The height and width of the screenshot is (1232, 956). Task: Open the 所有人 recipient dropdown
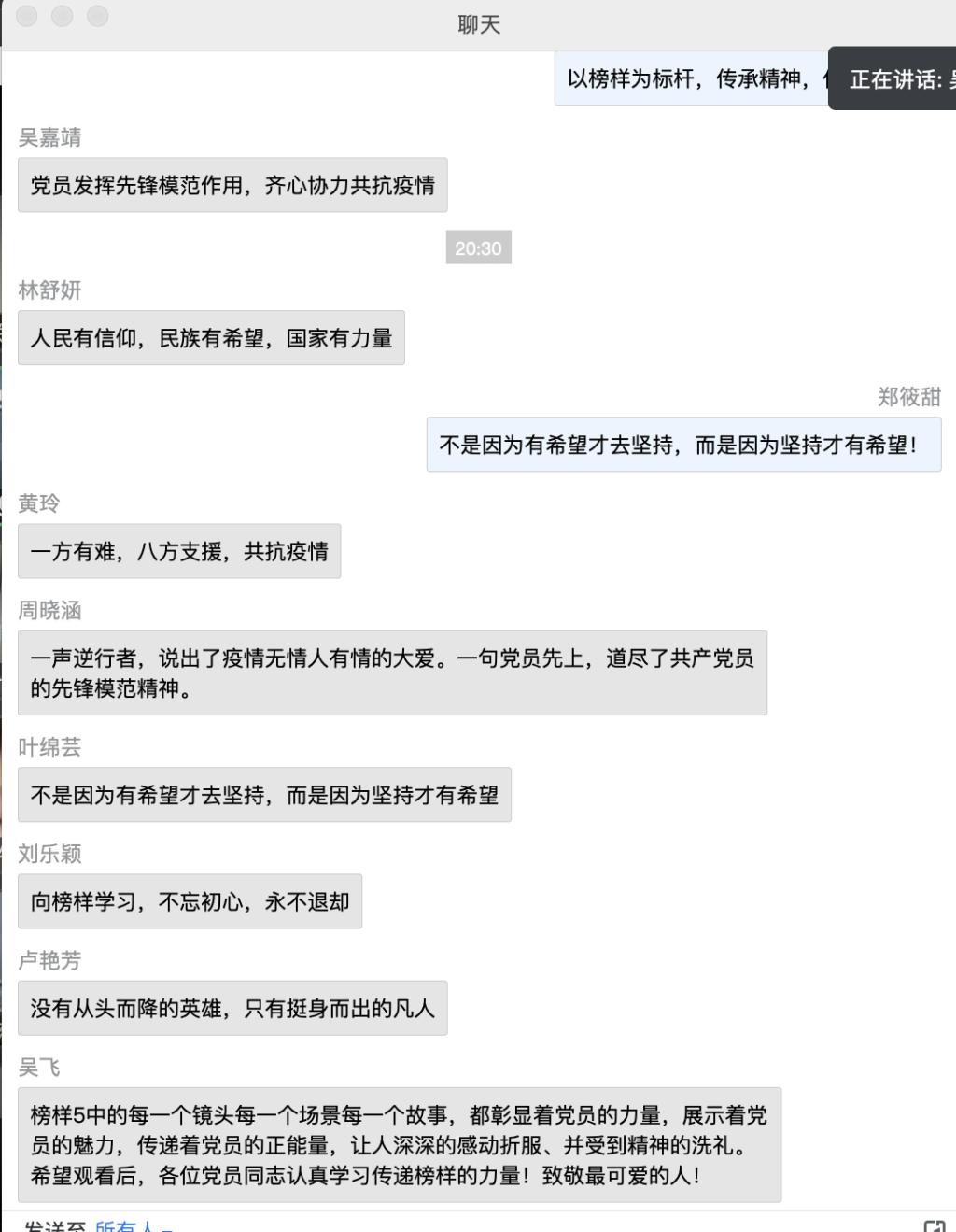[132, 1226]
